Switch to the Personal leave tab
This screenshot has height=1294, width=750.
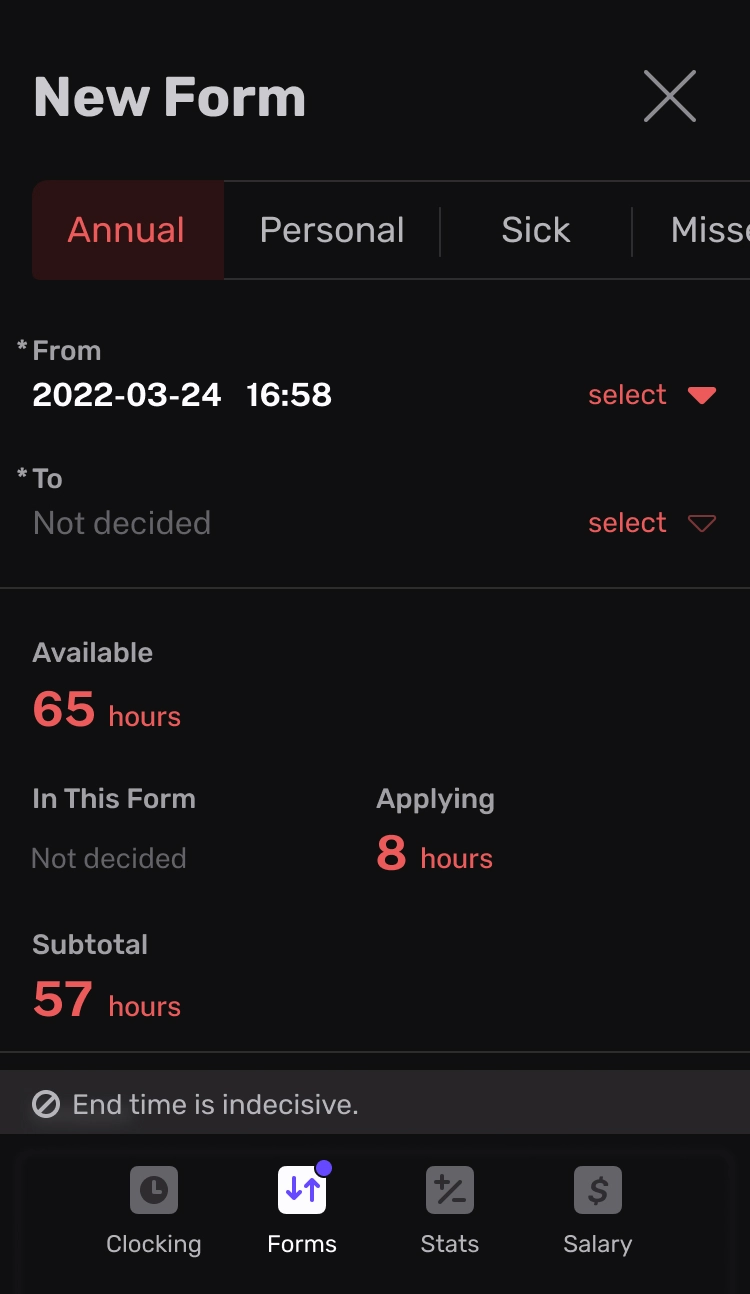[x=332, y=230]
